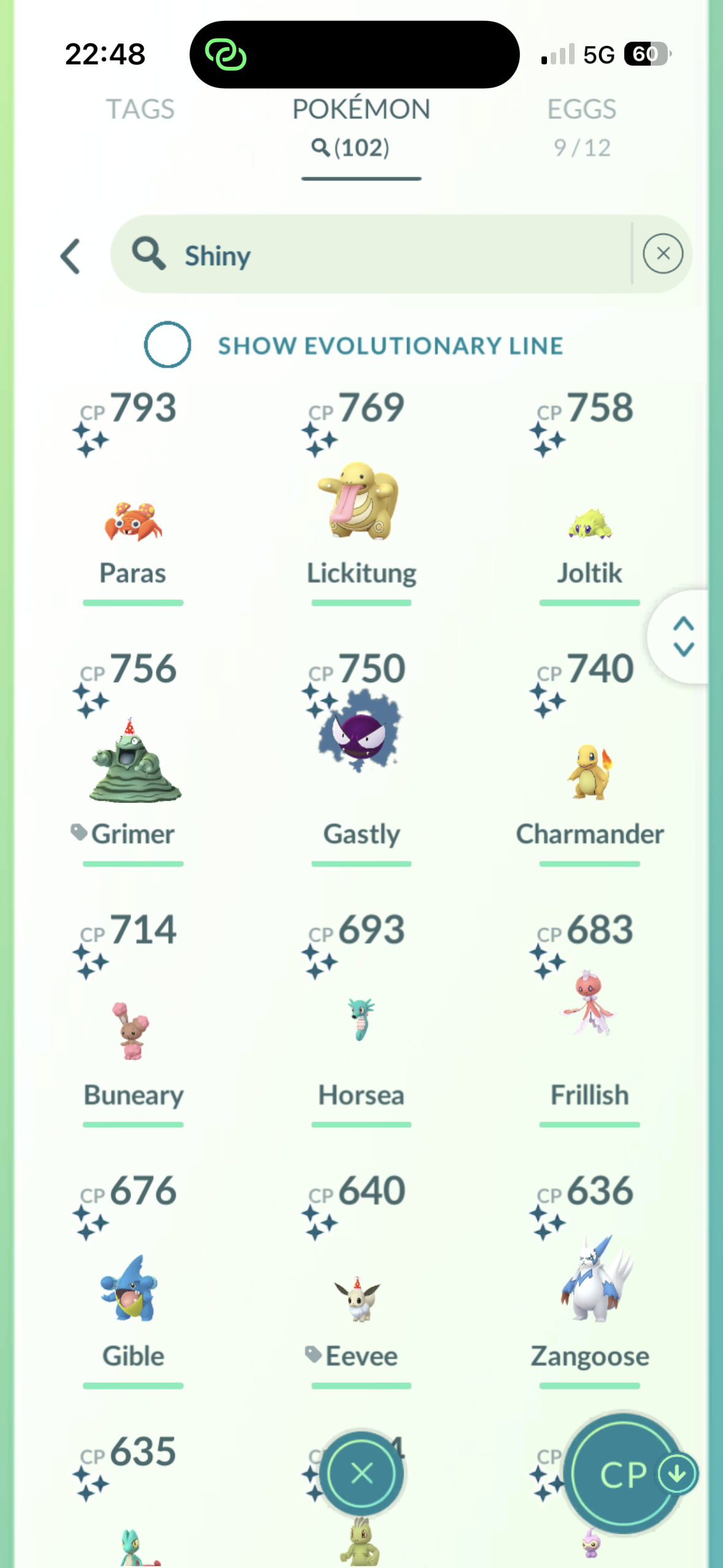Close the Pokémon storage screen
Viewport: 723px width, 1568px height.
point(361,1474)
